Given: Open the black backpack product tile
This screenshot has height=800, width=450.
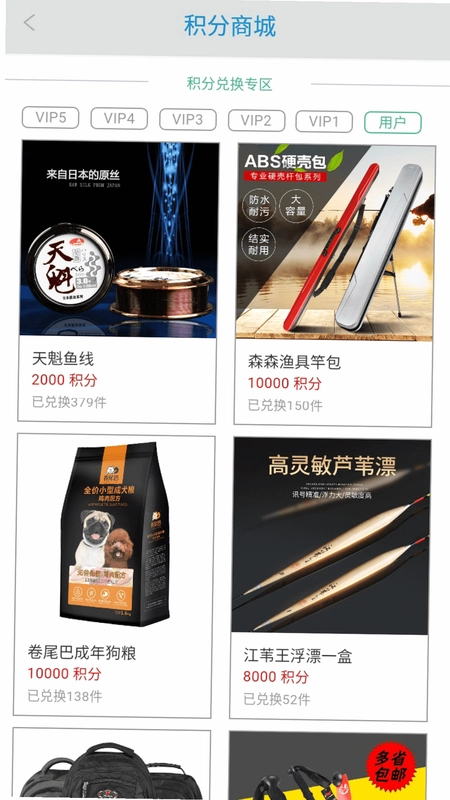Looking at the screenshot, I should (x=111, y=764).
